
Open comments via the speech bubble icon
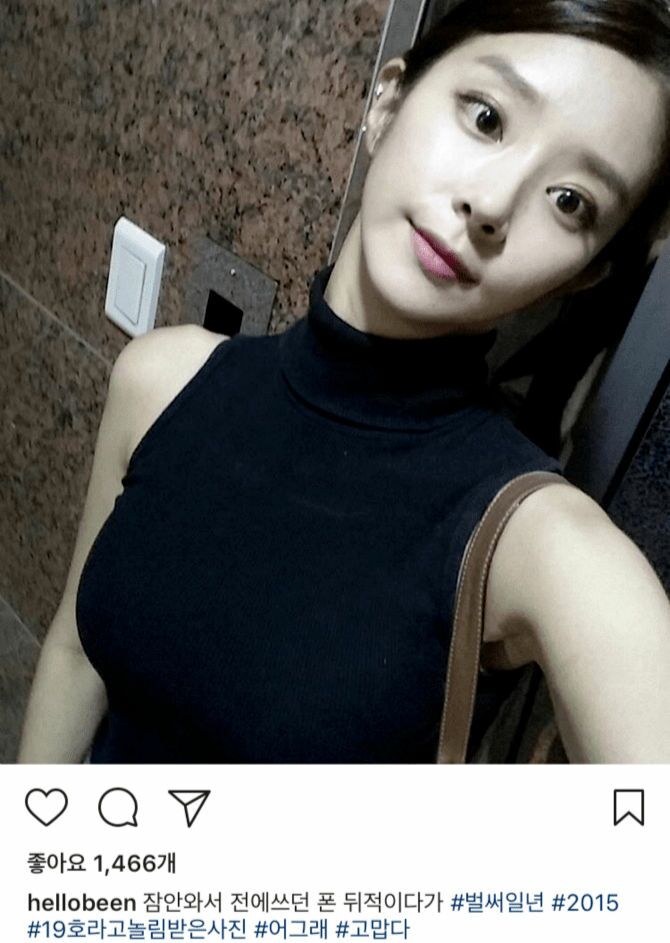(x=118, y=807)
